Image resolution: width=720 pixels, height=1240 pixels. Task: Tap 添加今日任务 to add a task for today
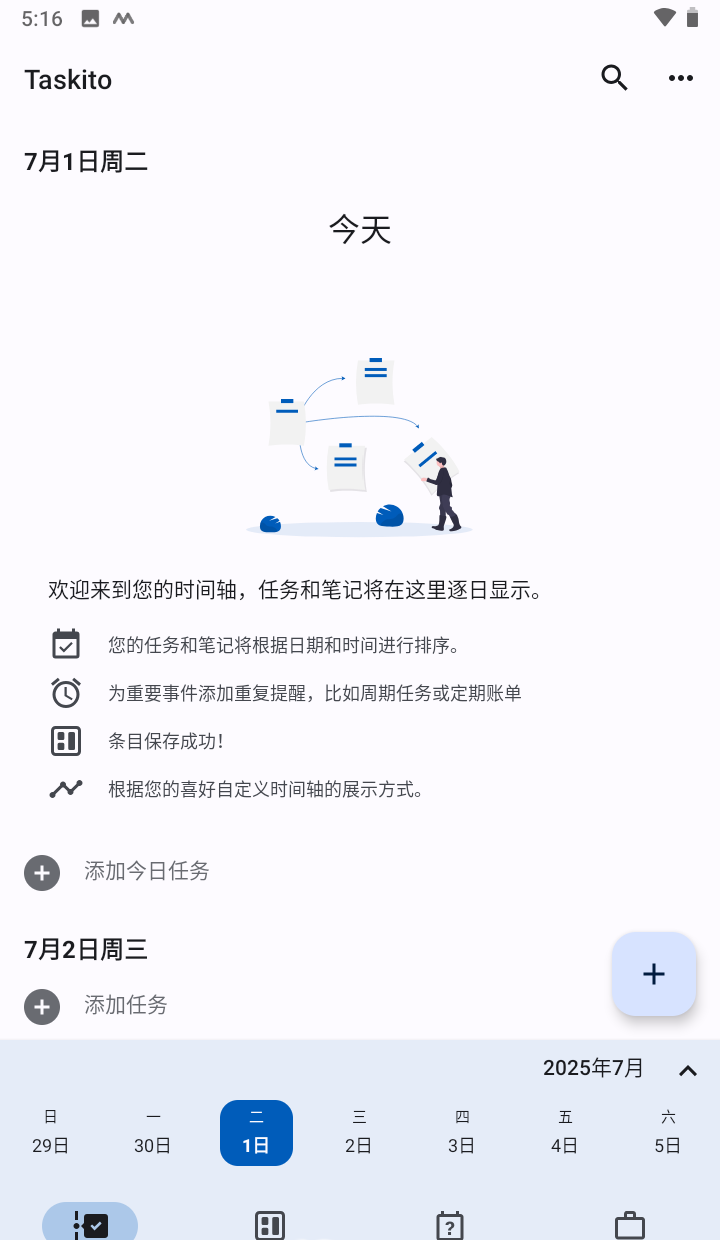point(147,871)
